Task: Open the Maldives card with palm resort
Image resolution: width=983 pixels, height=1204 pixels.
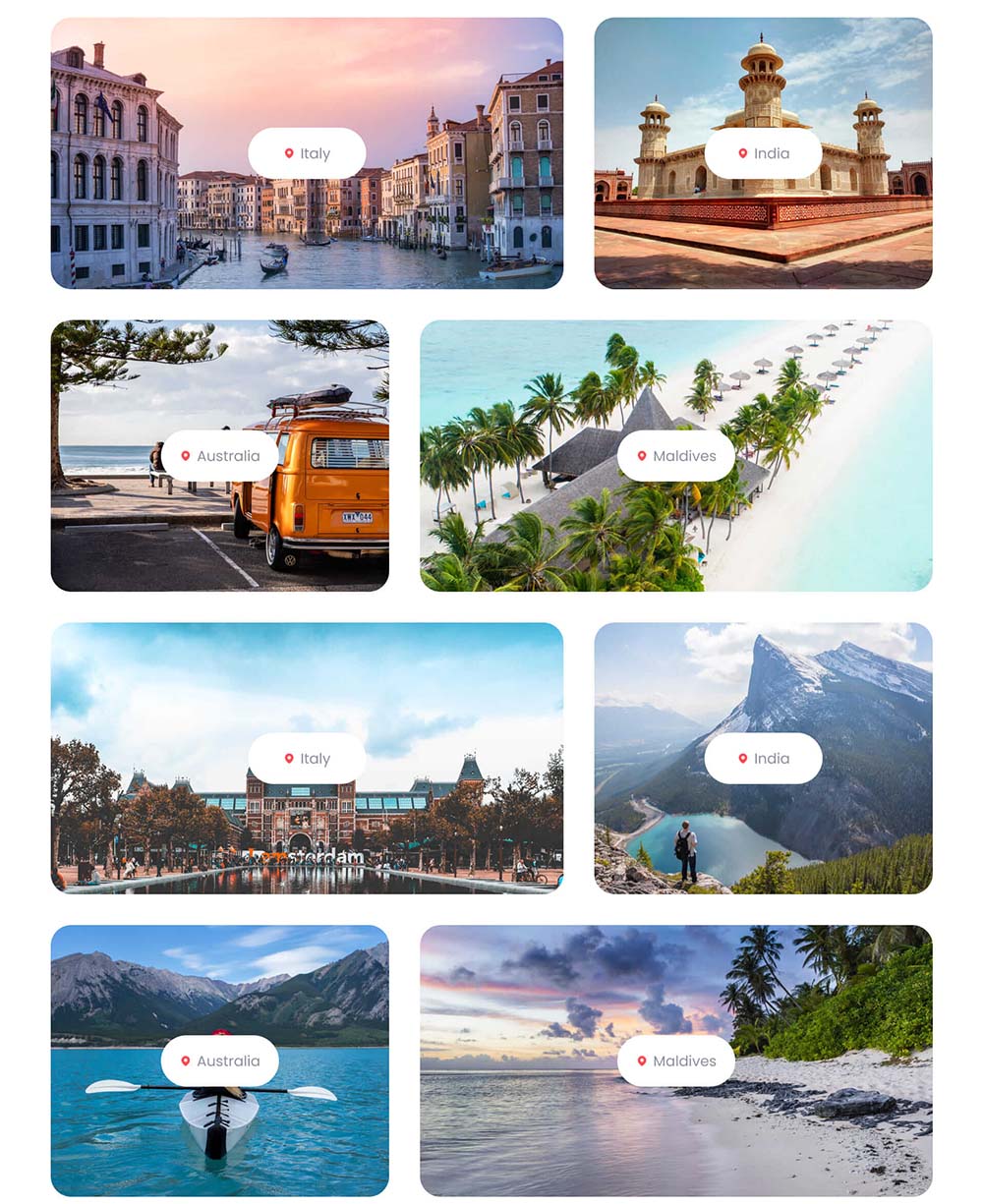Action: (675, 456)
